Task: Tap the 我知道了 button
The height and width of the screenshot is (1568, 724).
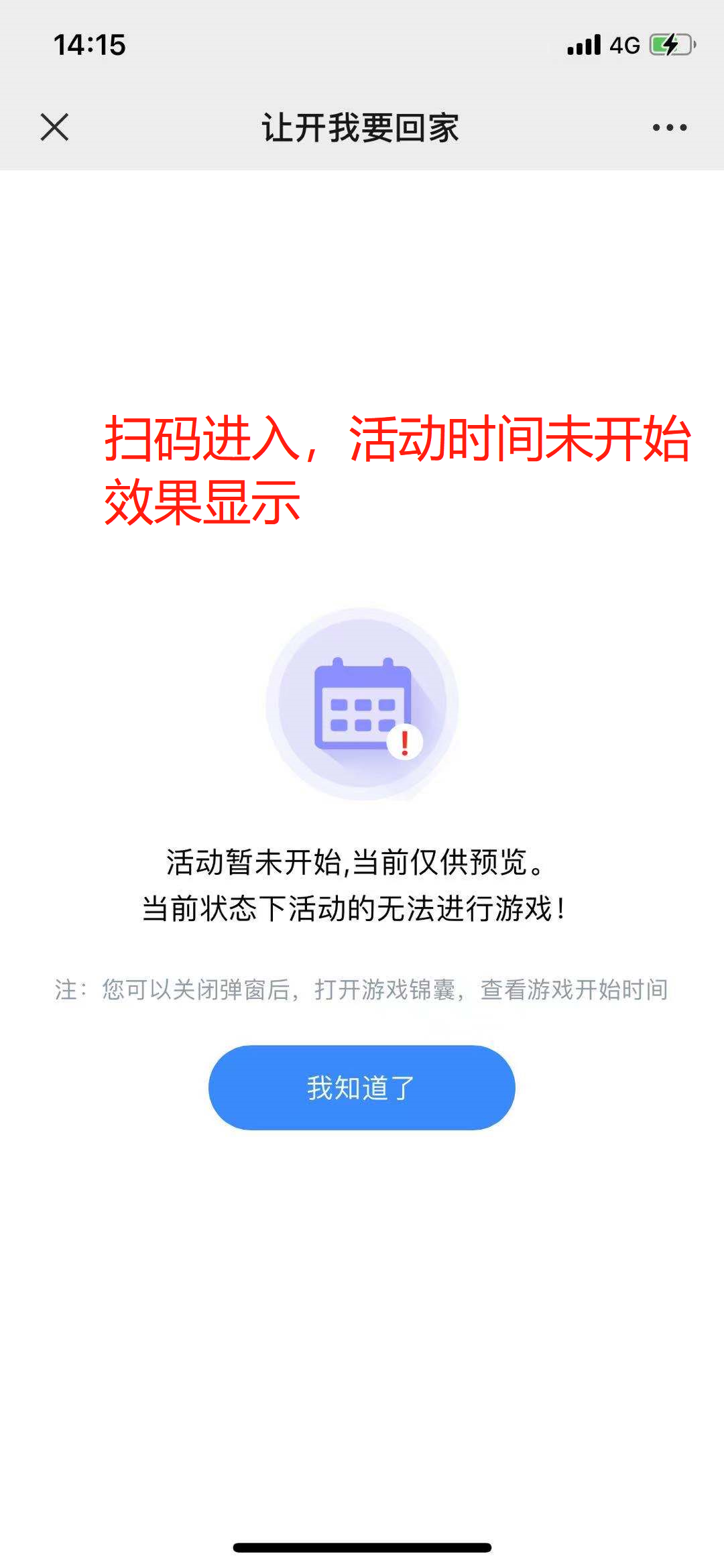Action: [361, 1087]
